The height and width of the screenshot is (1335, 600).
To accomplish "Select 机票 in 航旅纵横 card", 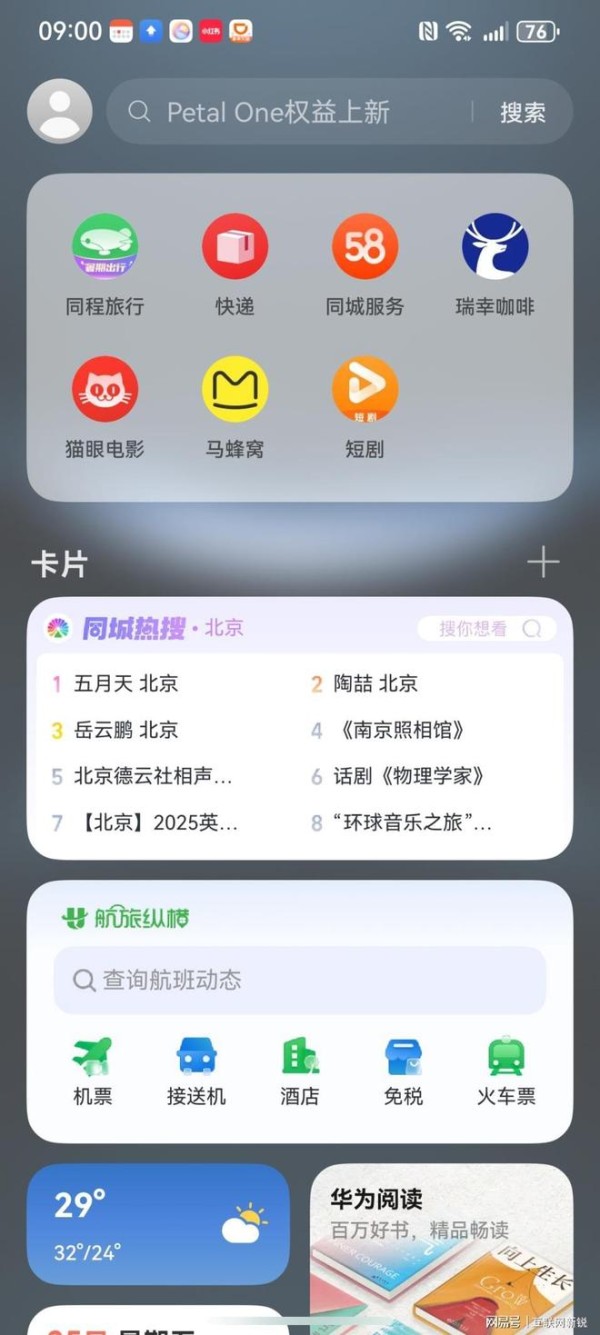I will coord(93,1071).
